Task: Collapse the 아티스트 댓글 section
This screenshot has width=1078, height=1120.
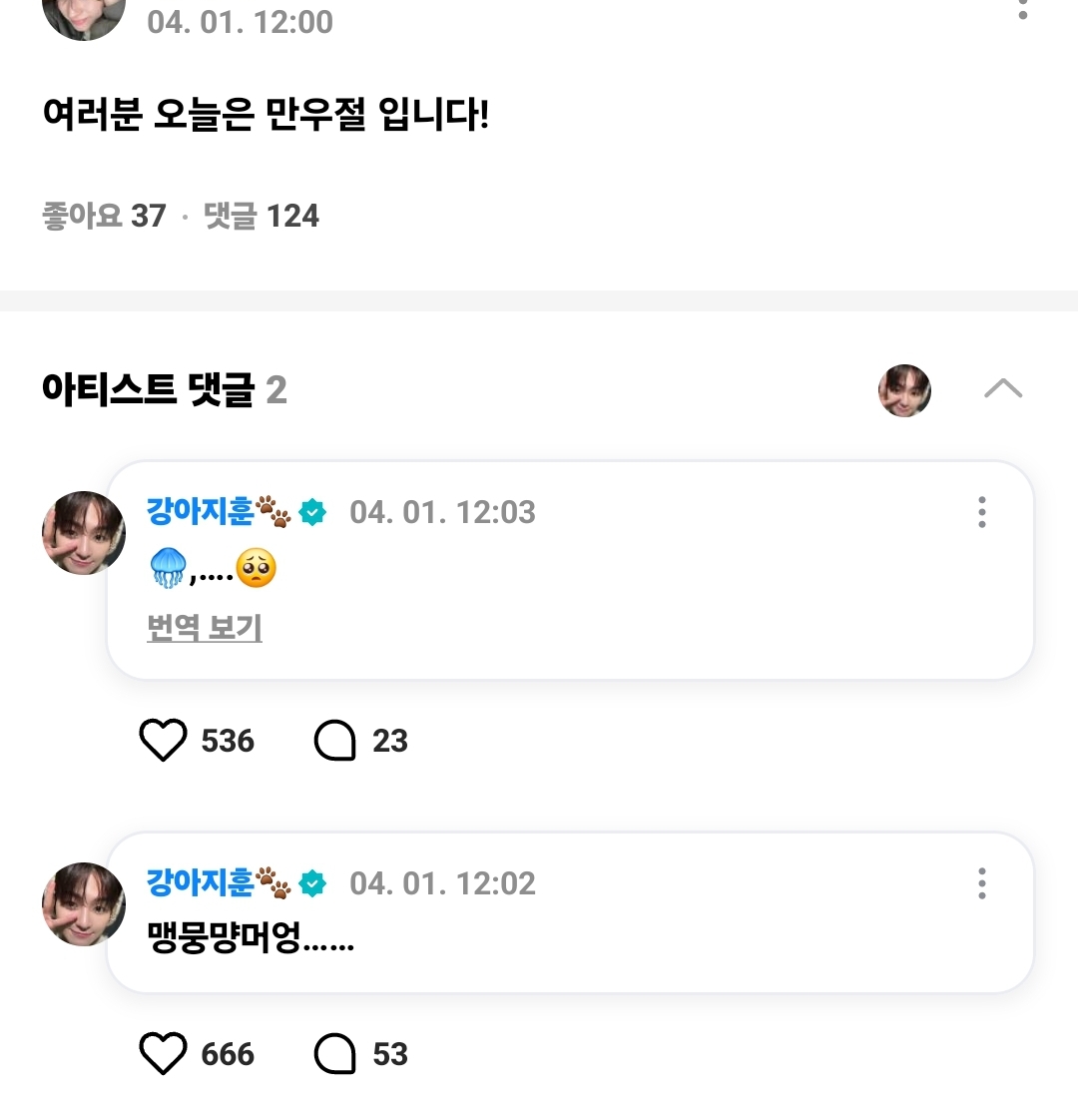Action: point(1003,388)
